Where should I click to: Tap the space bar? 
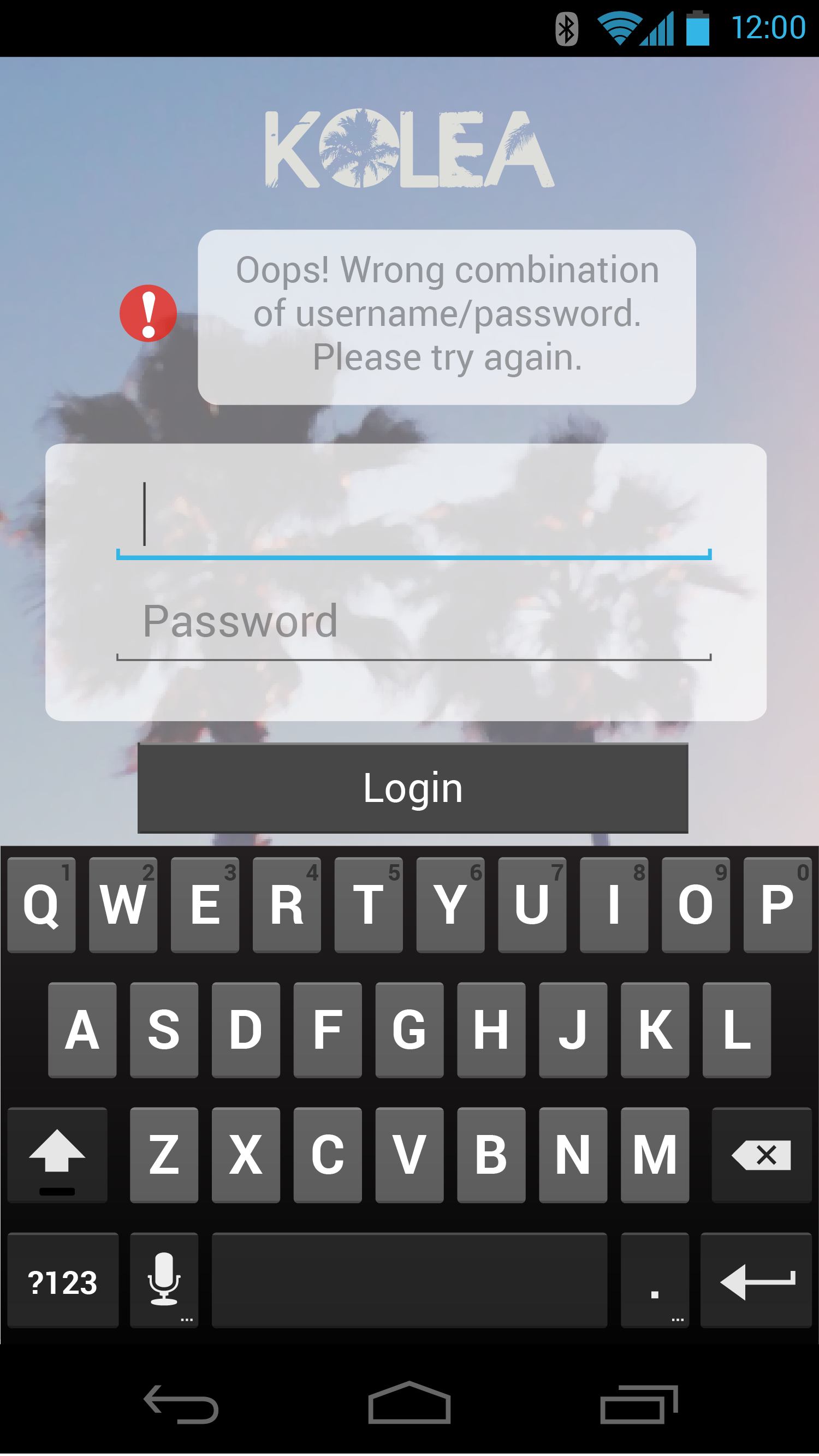[409, 1280]
